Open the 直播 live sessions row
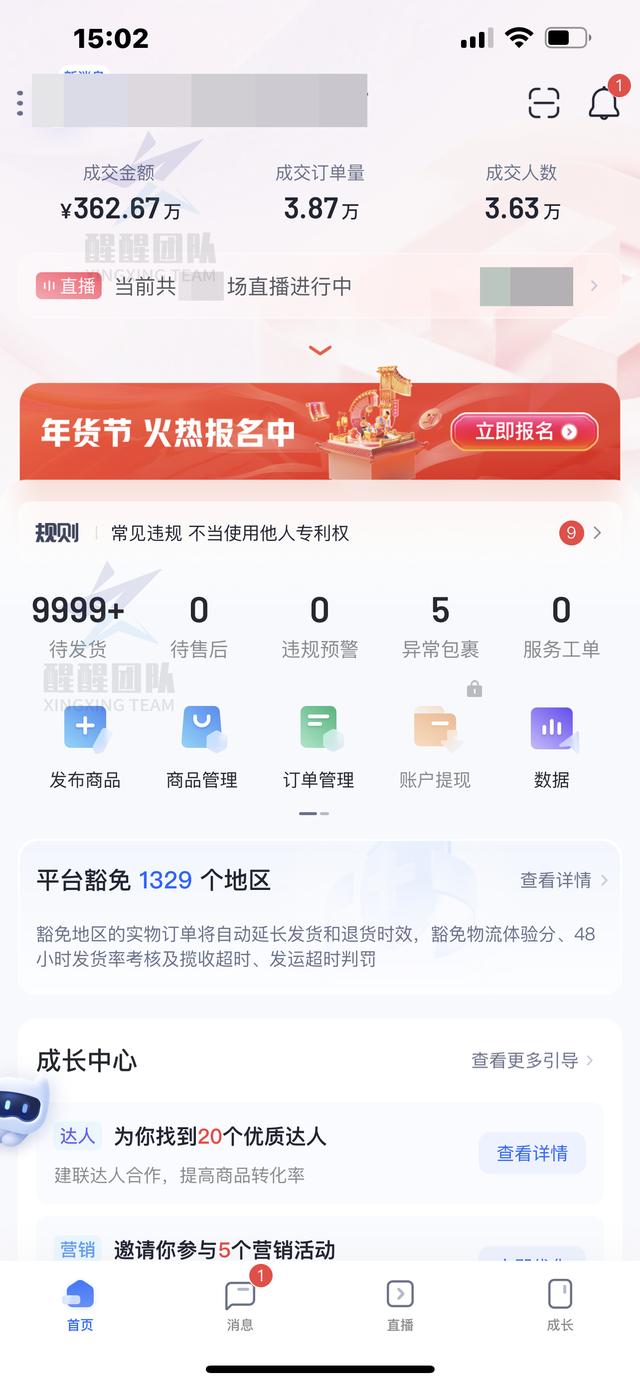This screenshot has height=1385, width=640. coord(320,286)
